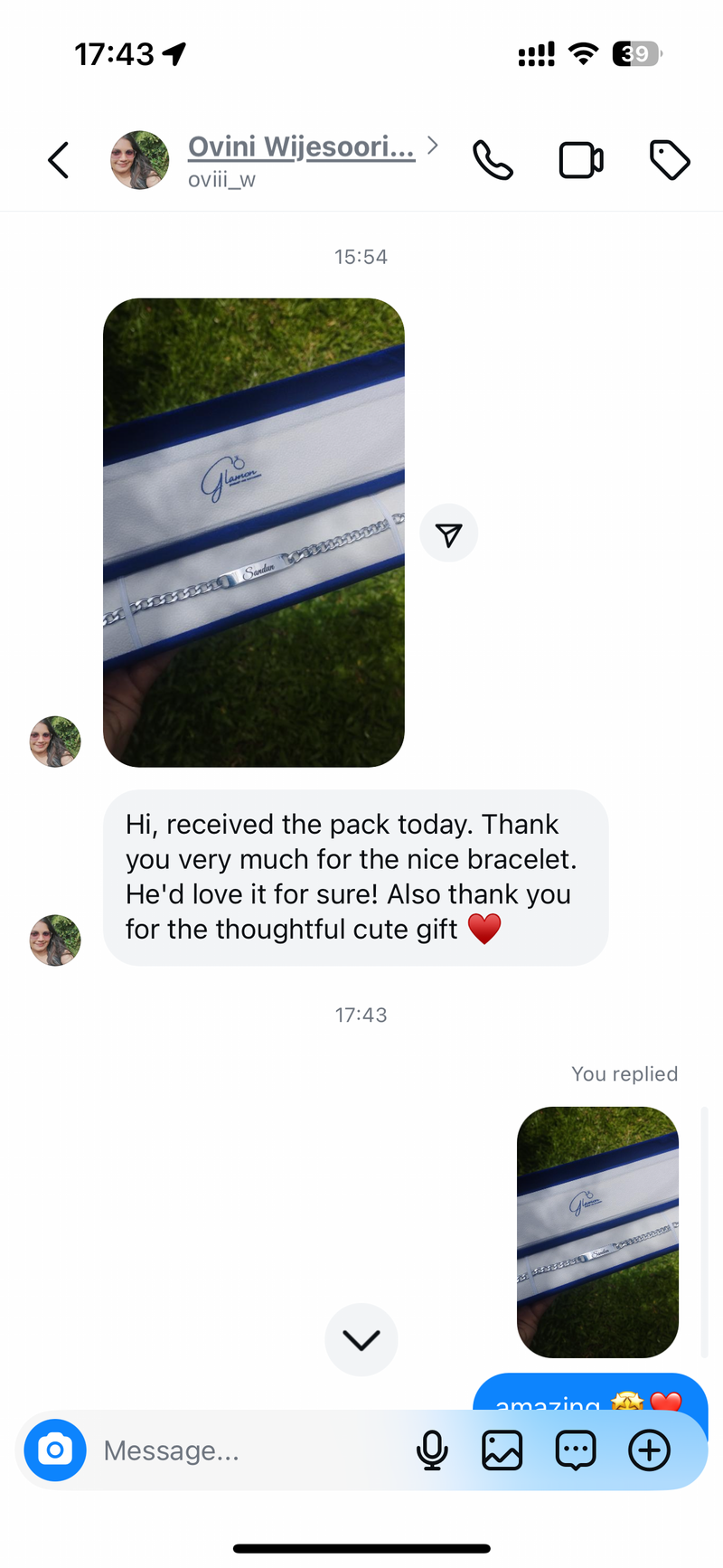Screen dimensions: 723x1568
Task: Open the received bracelet photo
Action: pyautogui.click(x=254, y=533)
